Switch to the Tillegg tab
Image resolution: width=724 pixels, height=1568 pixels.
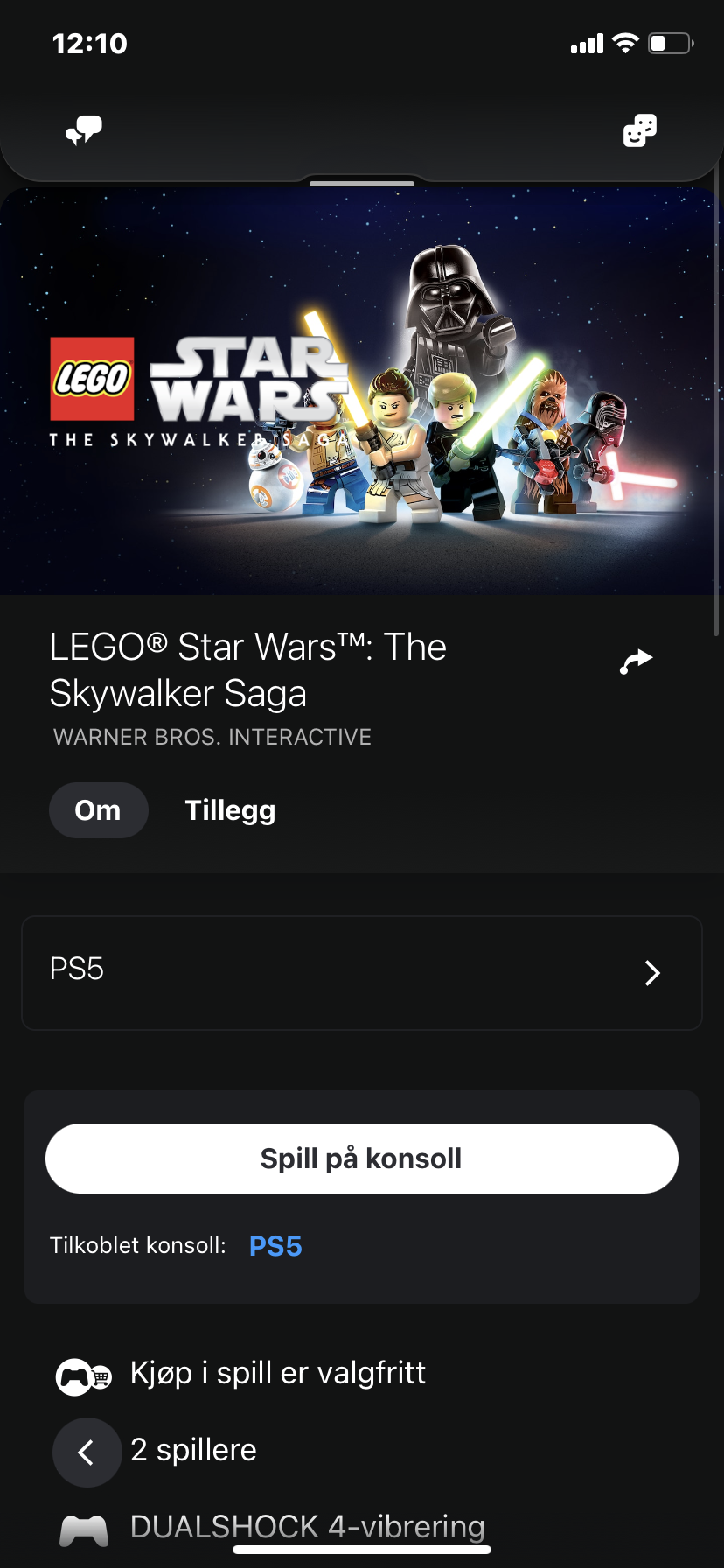[230, 810]
